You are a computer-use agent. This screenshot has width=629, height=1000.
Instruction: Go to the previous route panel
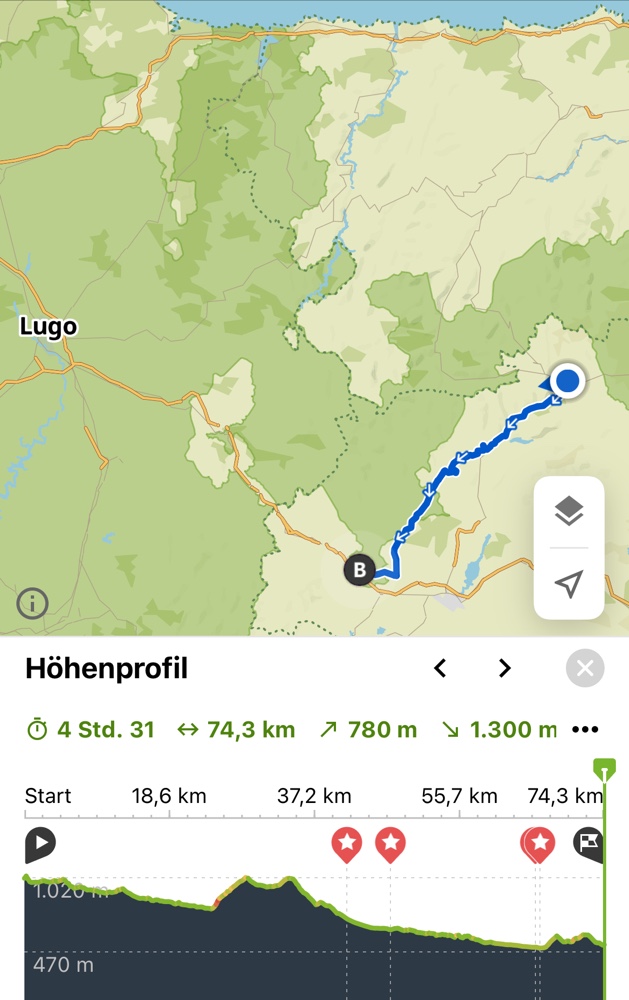click(440, 668)
